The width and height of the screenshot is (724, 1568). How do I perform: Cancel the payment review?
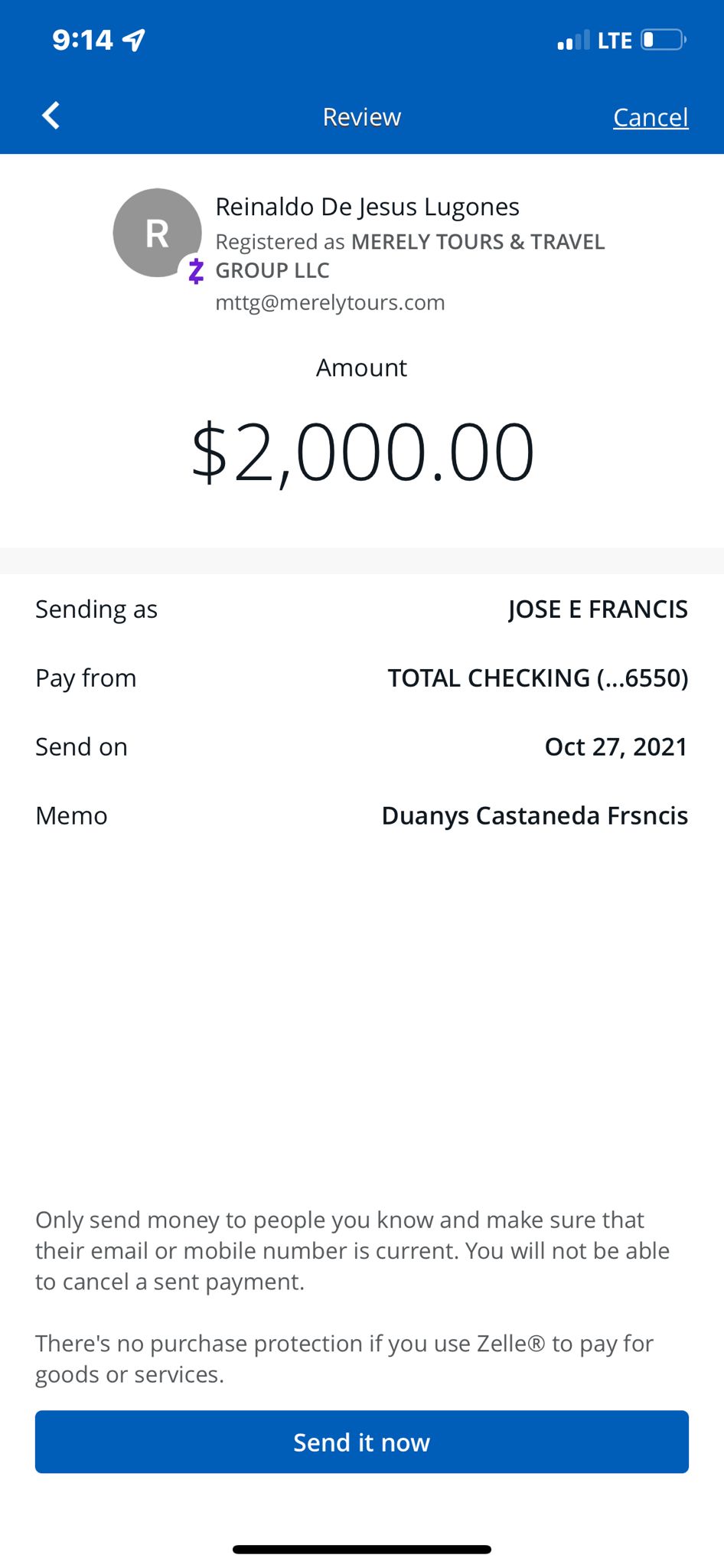coord(651,117)
